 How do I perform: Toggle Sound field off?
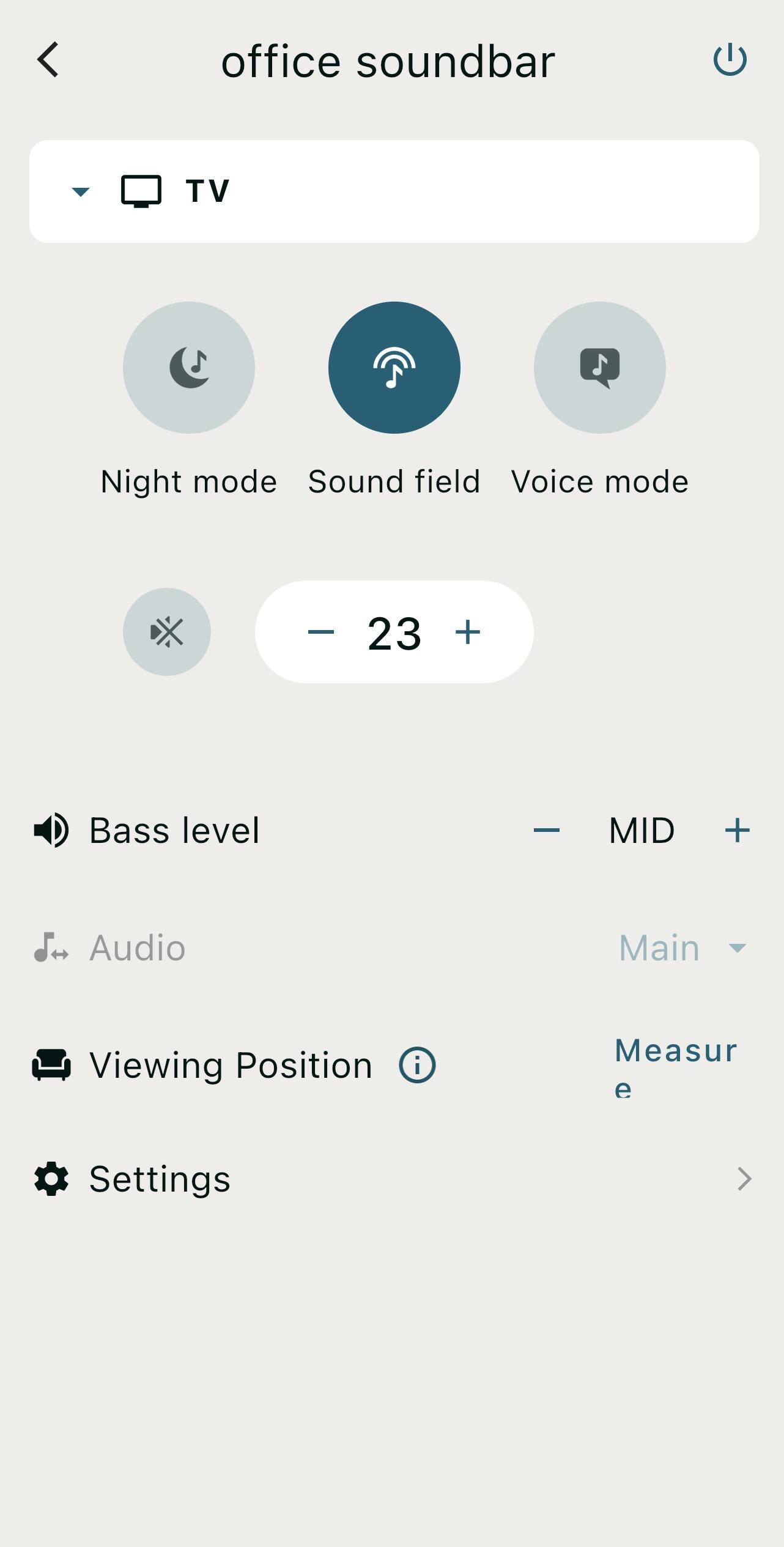pyautogui.click(x=394, y=368)
